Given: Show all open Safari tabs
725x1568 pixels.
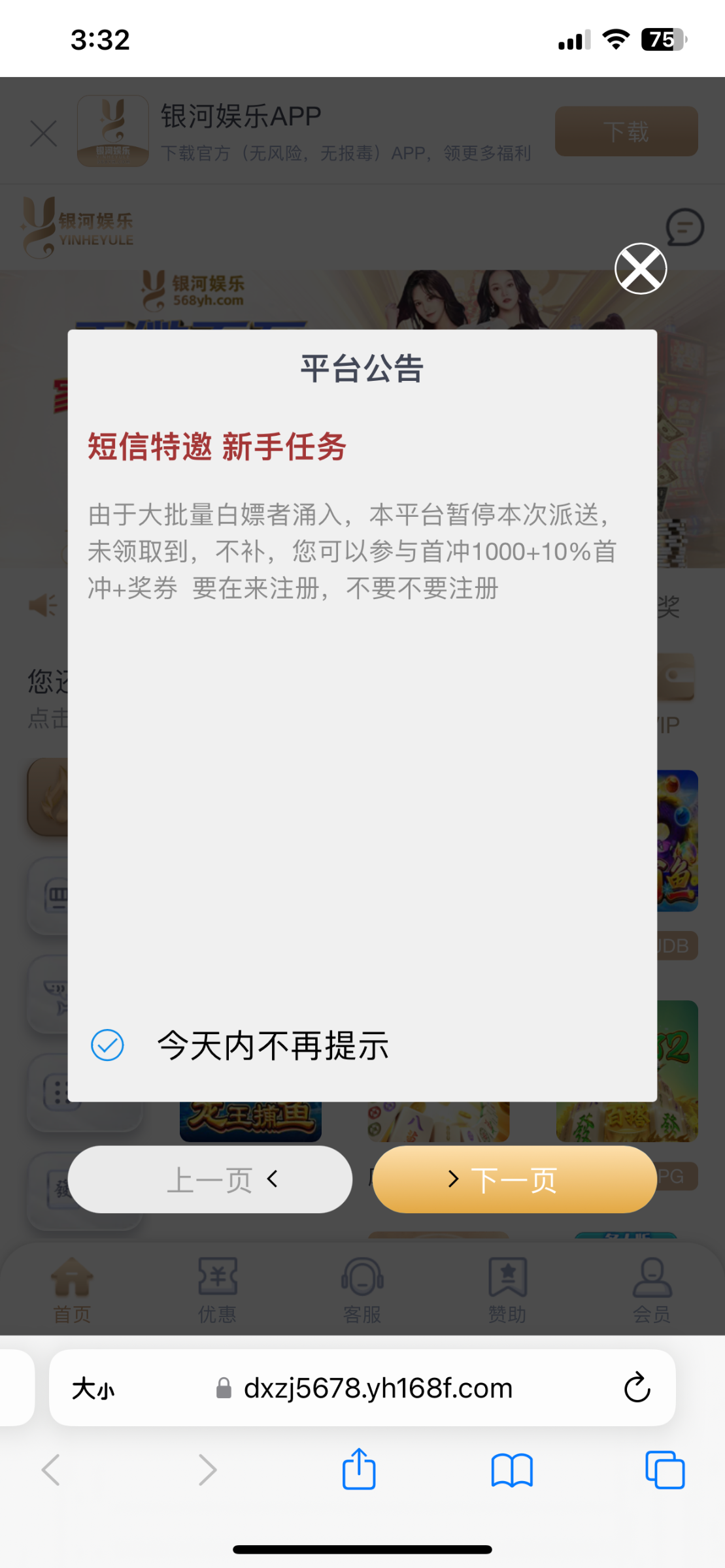Looking at the screenshot, I should pyautogui.click(x=664, y=1470).
